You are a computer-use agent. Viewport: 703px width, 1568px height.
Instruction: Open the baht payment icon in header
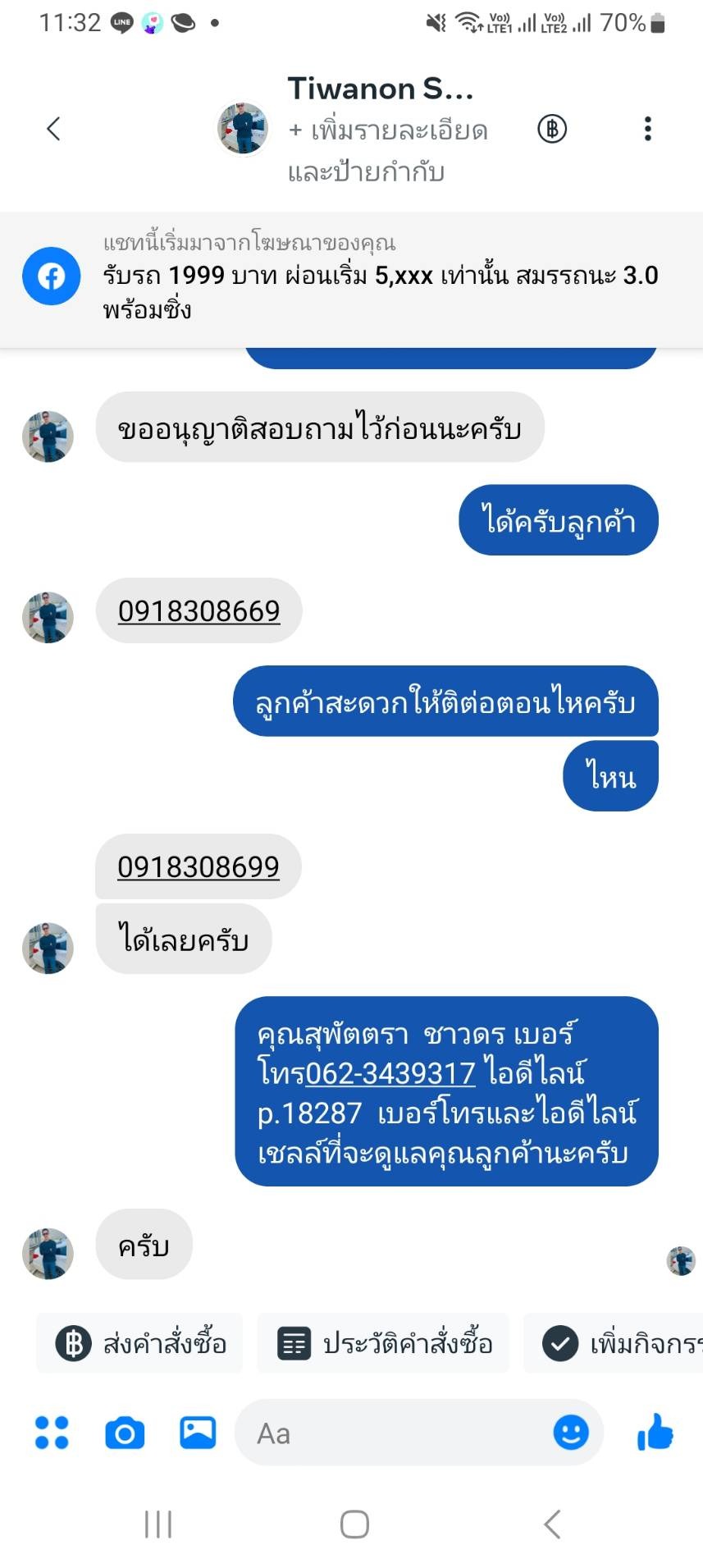point(552,129)
